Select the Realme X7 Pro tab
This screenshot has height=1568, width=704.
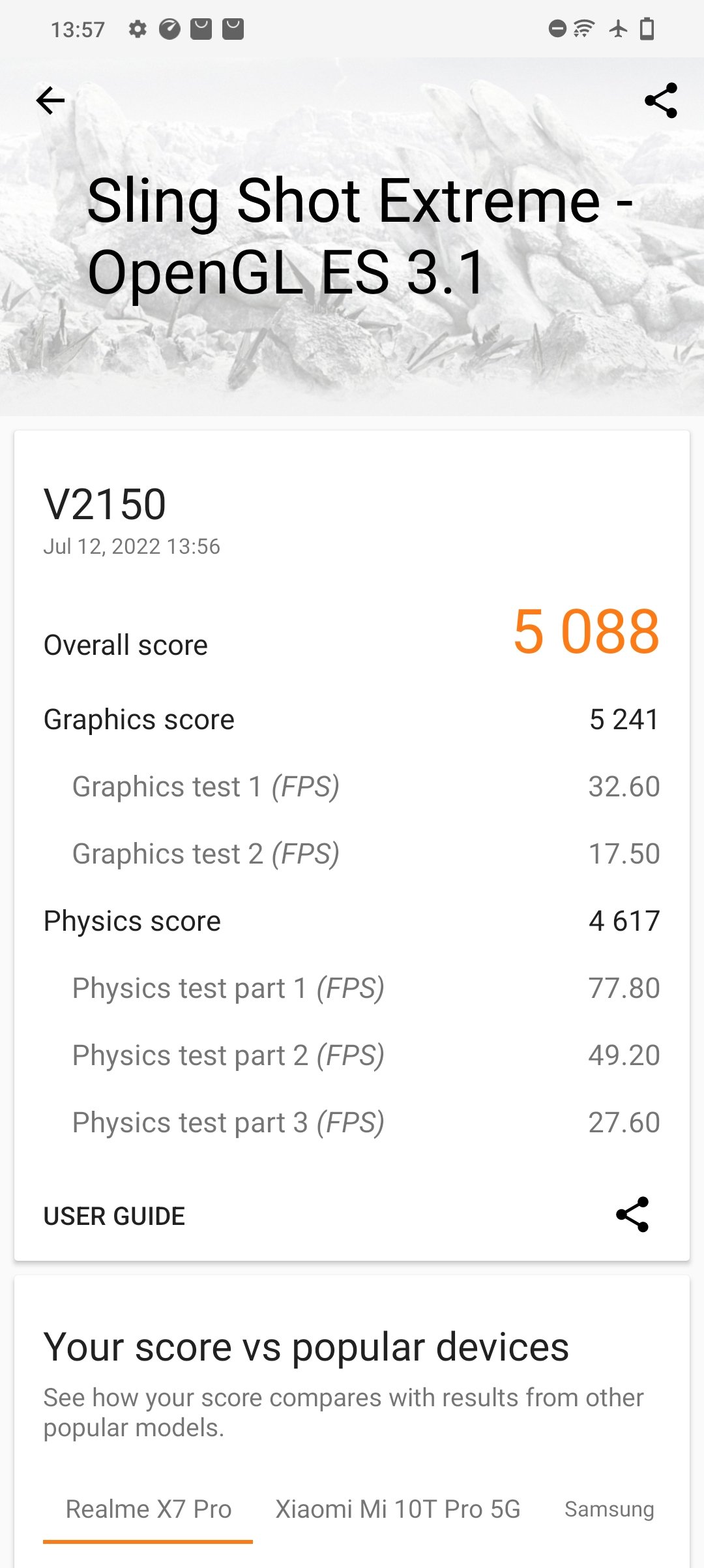pyautogui.click(x=148, y=1509)
